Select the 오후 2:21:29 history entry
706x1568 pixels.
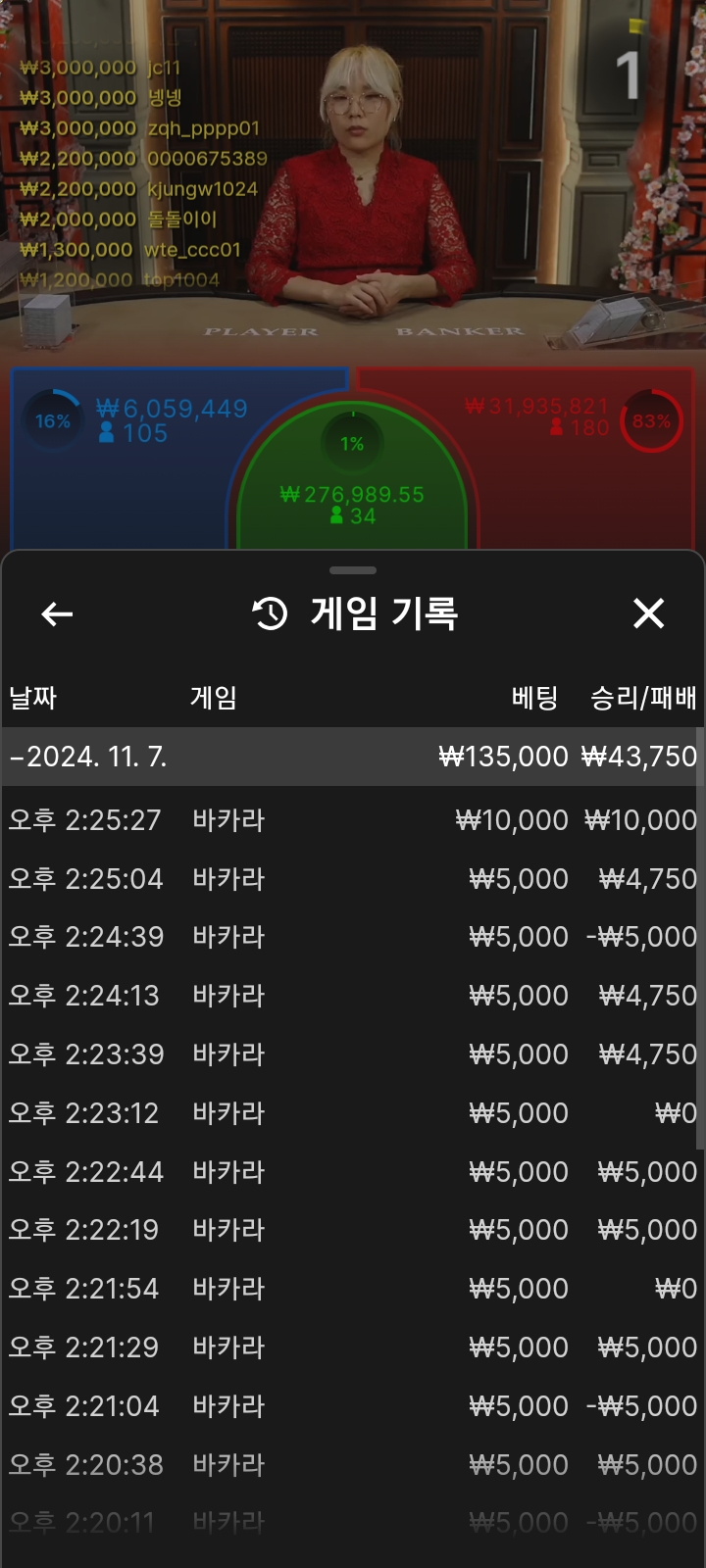click(352, 1347)
